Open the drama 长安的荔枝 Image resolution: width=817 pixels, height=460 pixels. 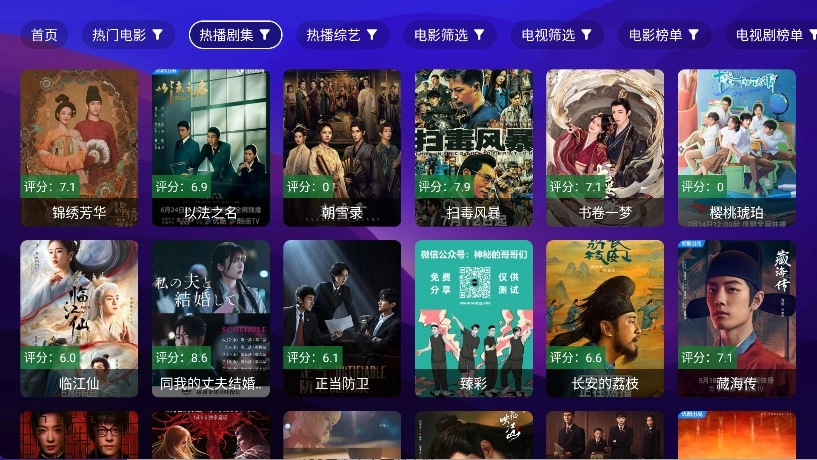tap(605, 318)
